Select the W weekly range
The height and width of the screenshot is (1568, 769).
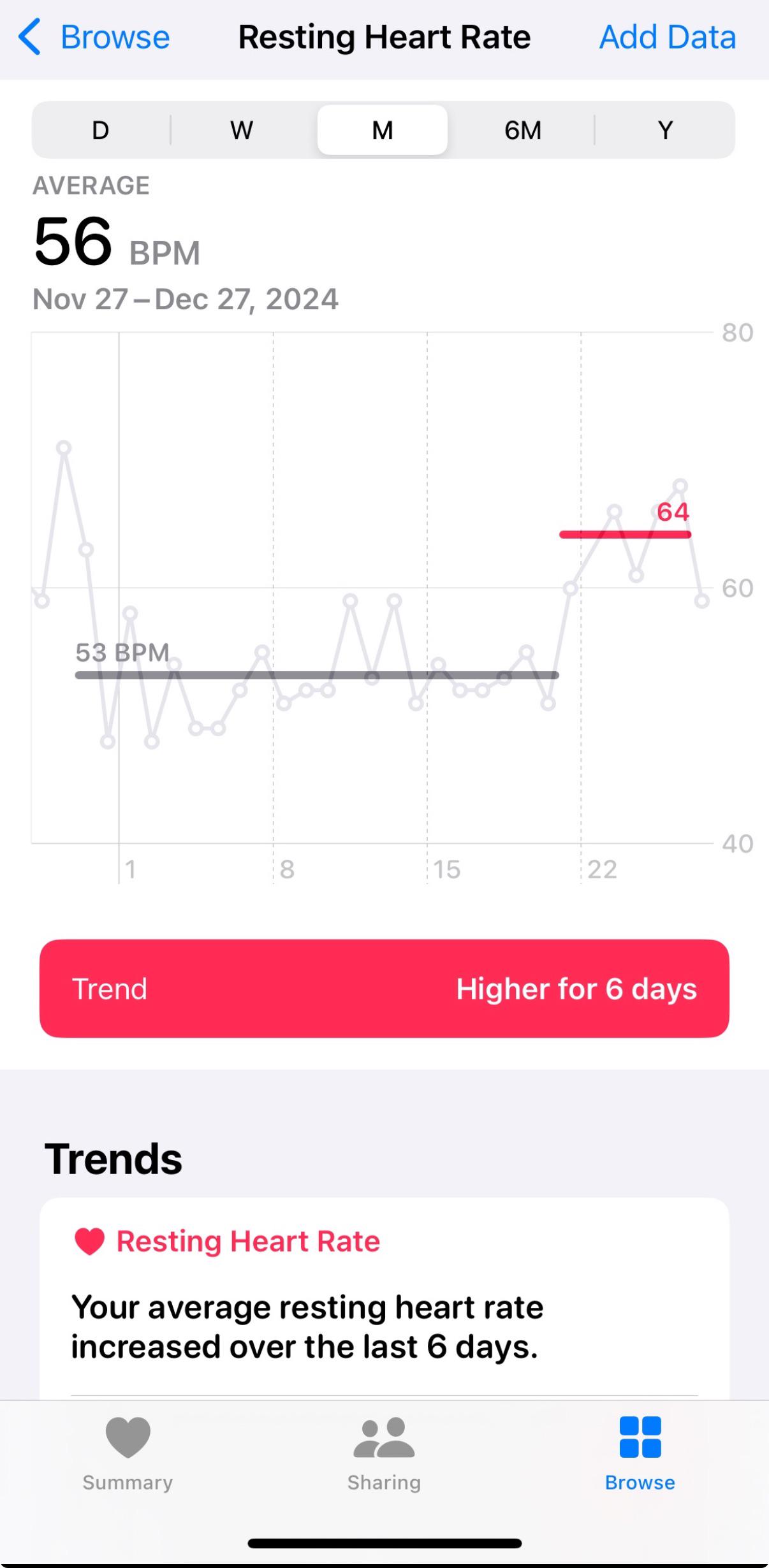(242, 130)
